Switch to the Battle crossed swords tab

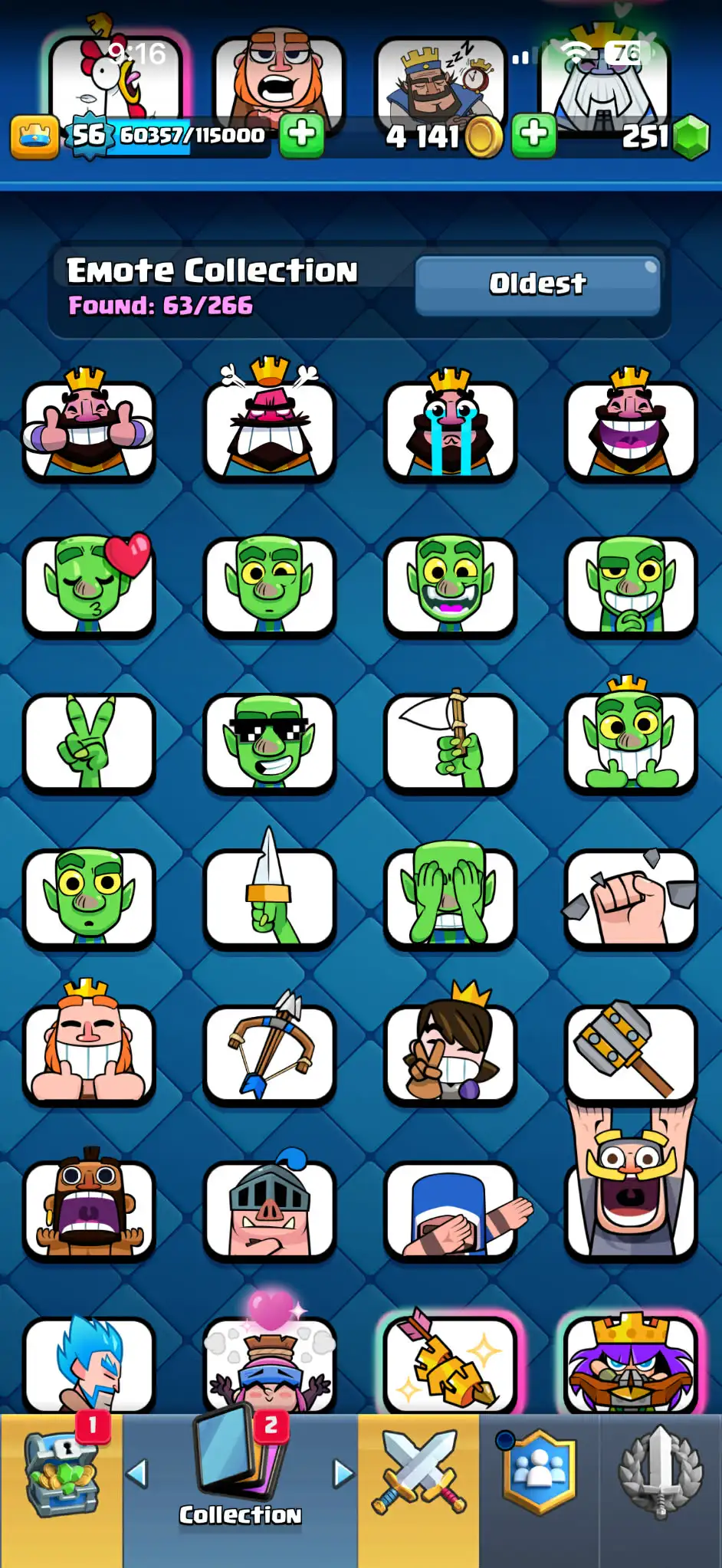pos(418,1475)
